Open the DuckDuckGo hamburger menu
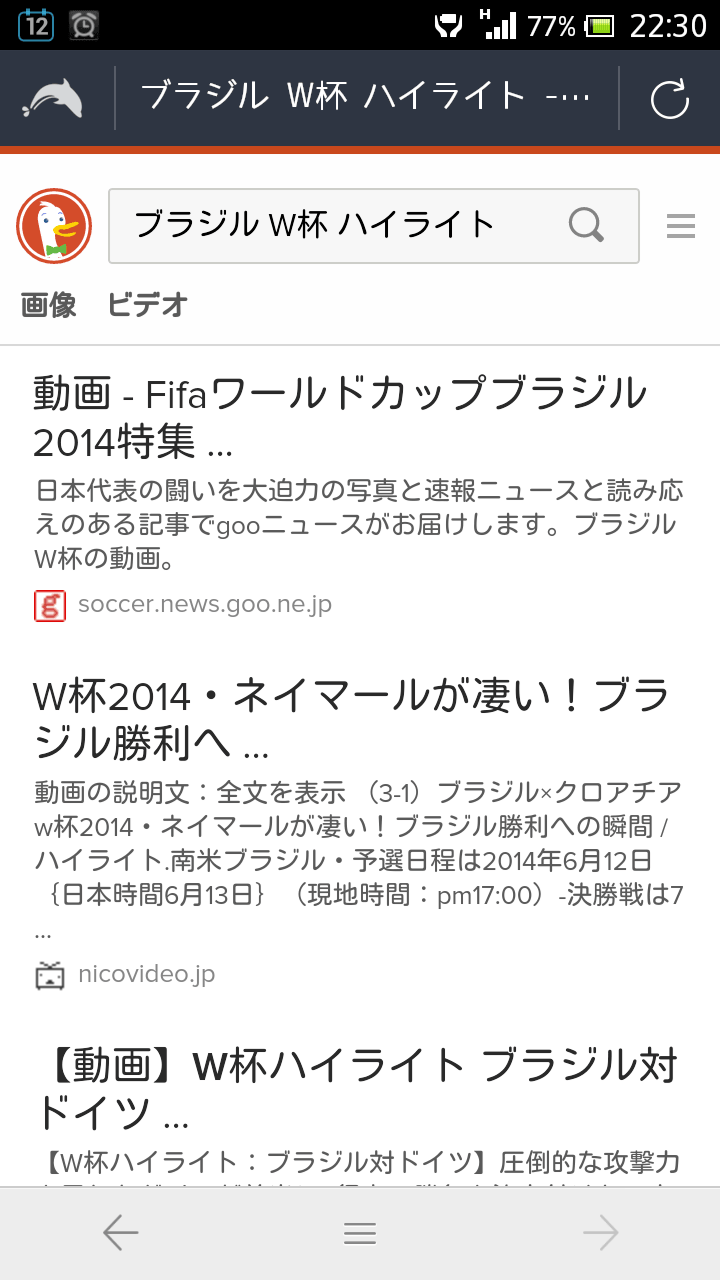Viewport: 720px width, 1280px height. click(x=681, y=226)
